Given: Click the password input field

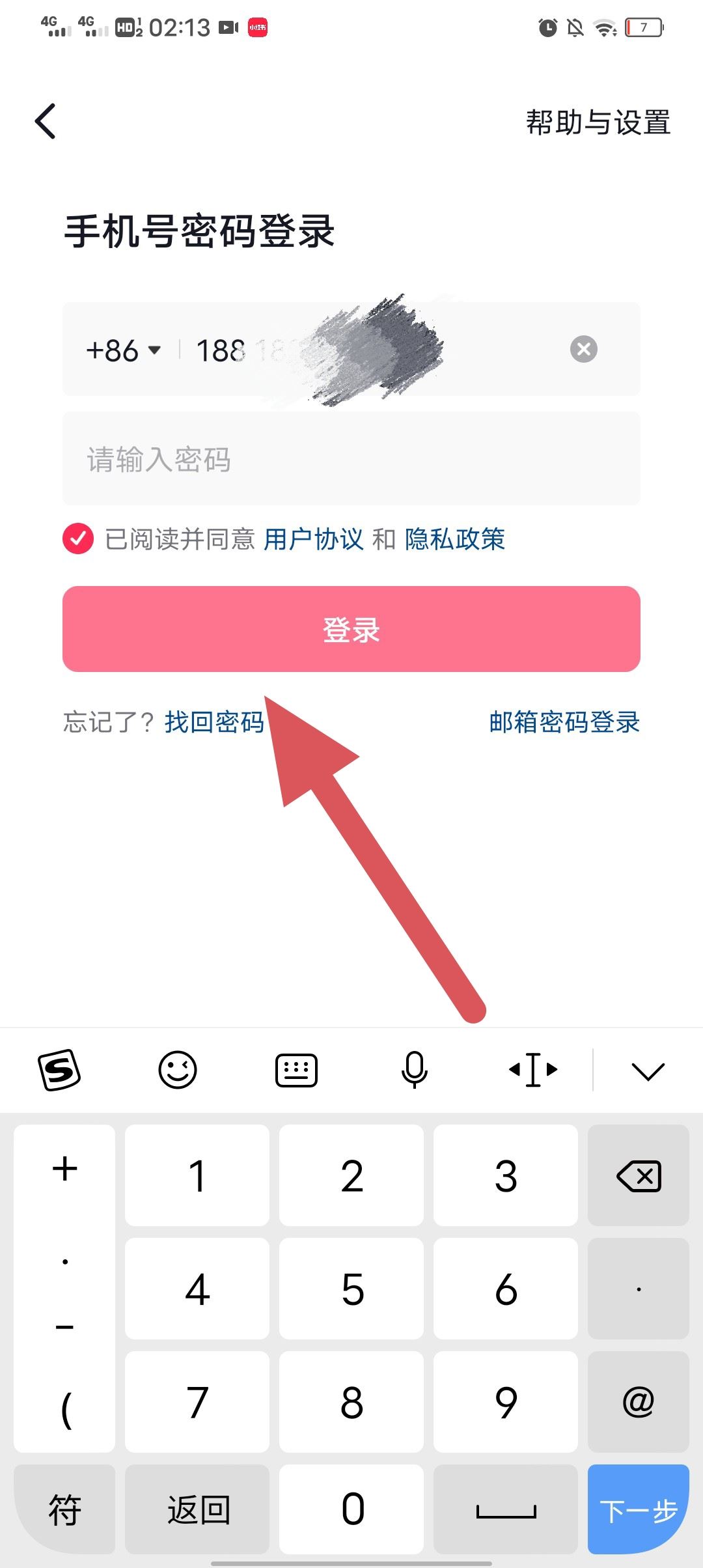Looking at the screenshot, I should 351,459.
